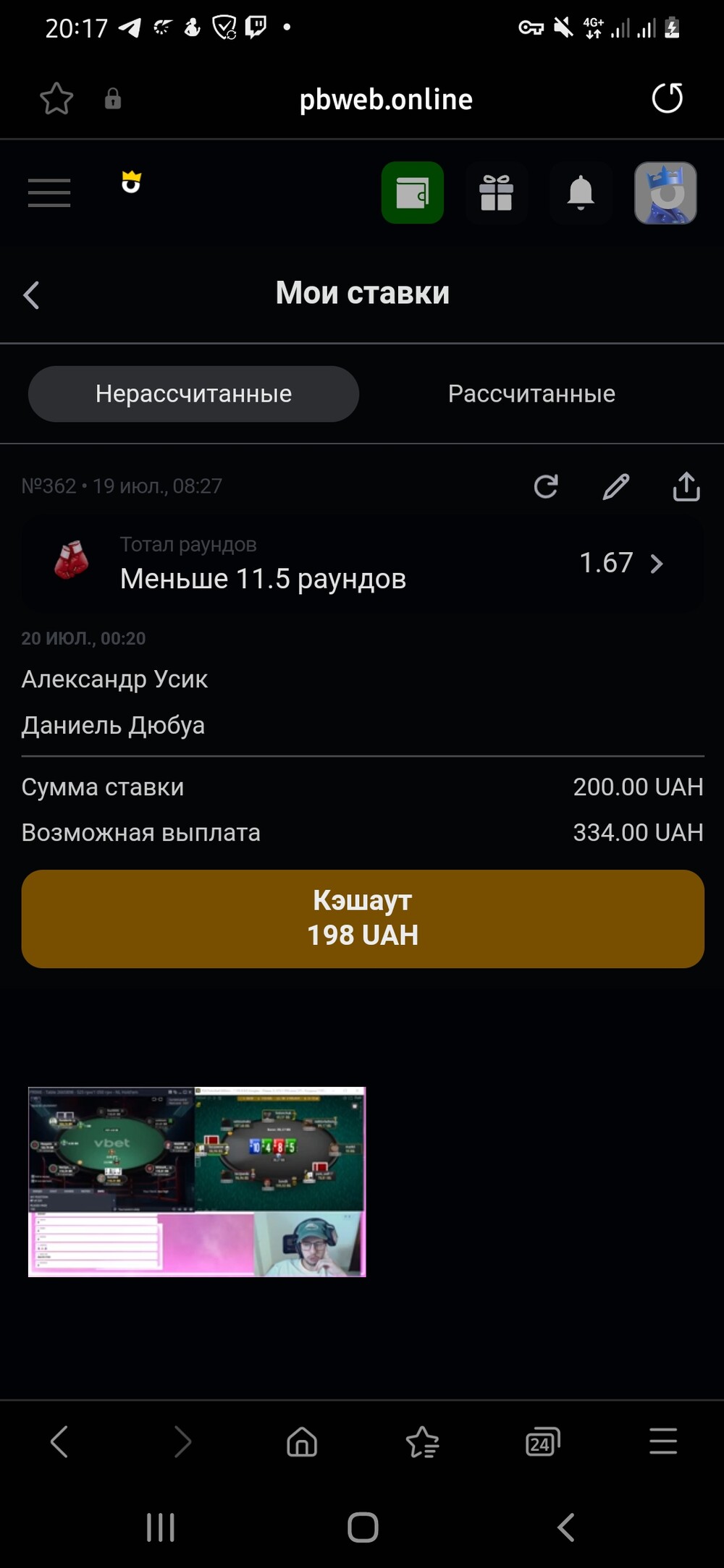Viewport: 724px width, 1568px height.
Task: Go back from Мои ставки
Action: pos(31,294)
